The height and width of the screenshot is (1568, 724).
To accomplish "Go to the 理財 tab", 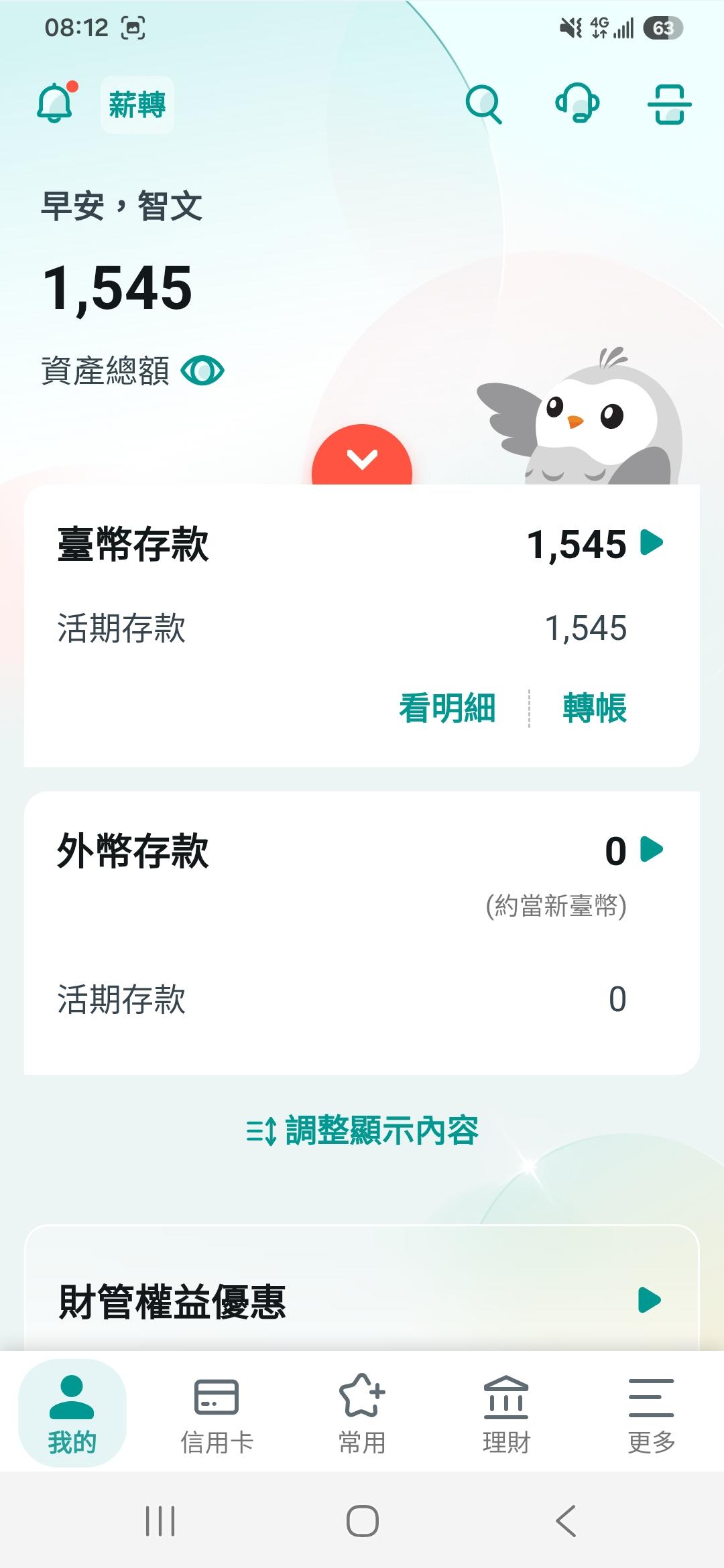I will pyautogui.click(x=506, y=1413).
